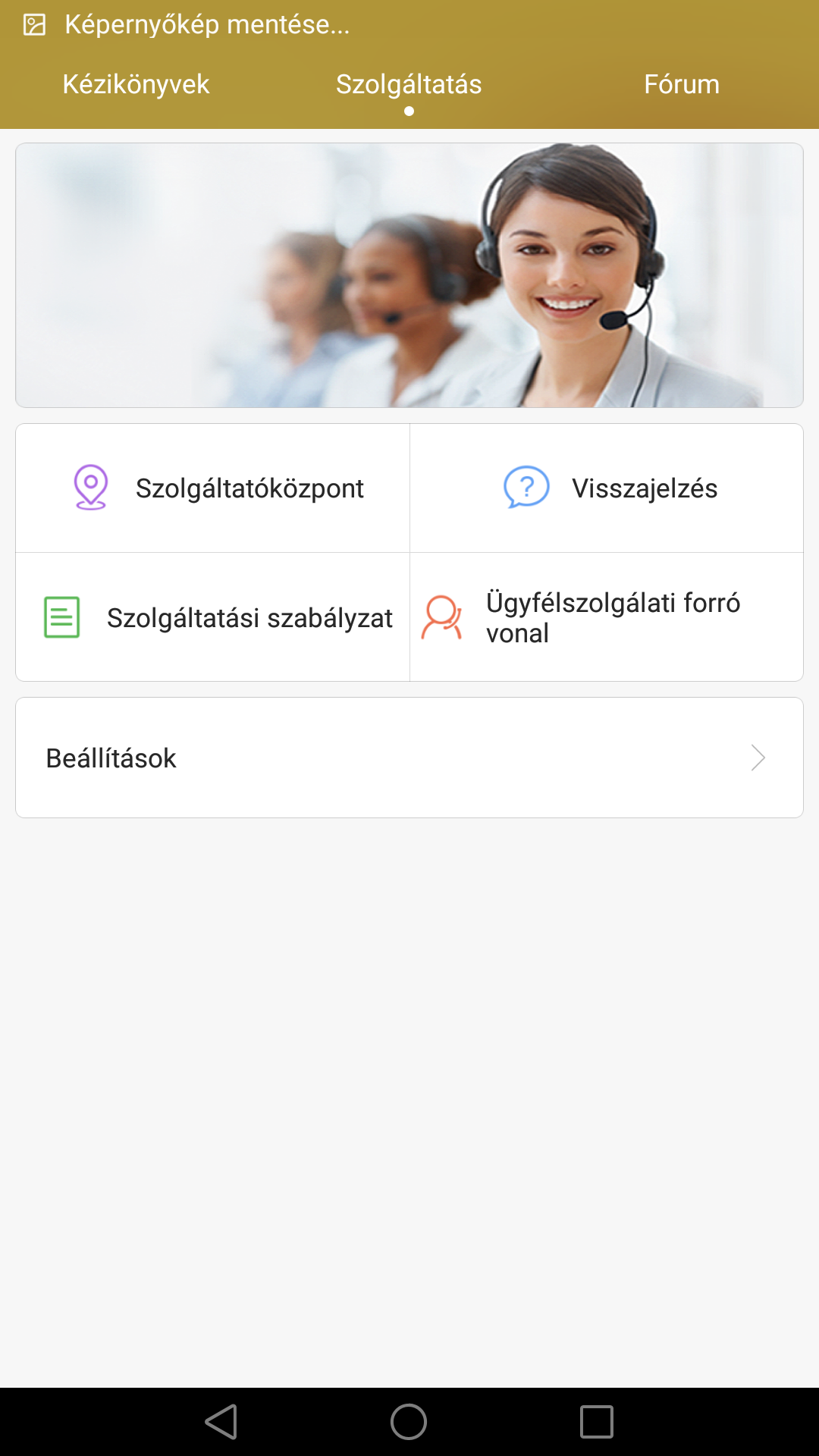Open the Beállítások row
The image size is (819, 1456).
(409, 758)
